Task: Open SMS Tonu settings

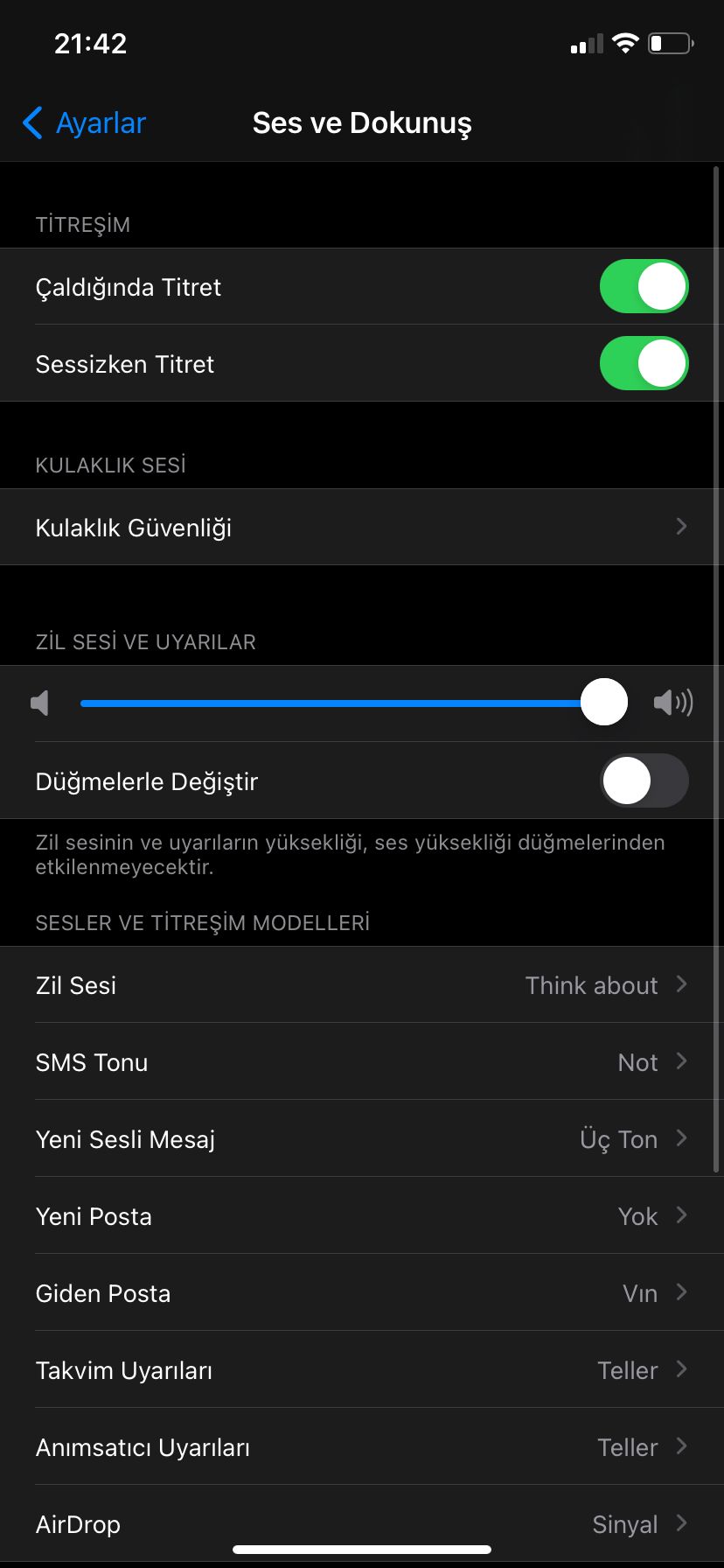Action: tap(362, 1062)
